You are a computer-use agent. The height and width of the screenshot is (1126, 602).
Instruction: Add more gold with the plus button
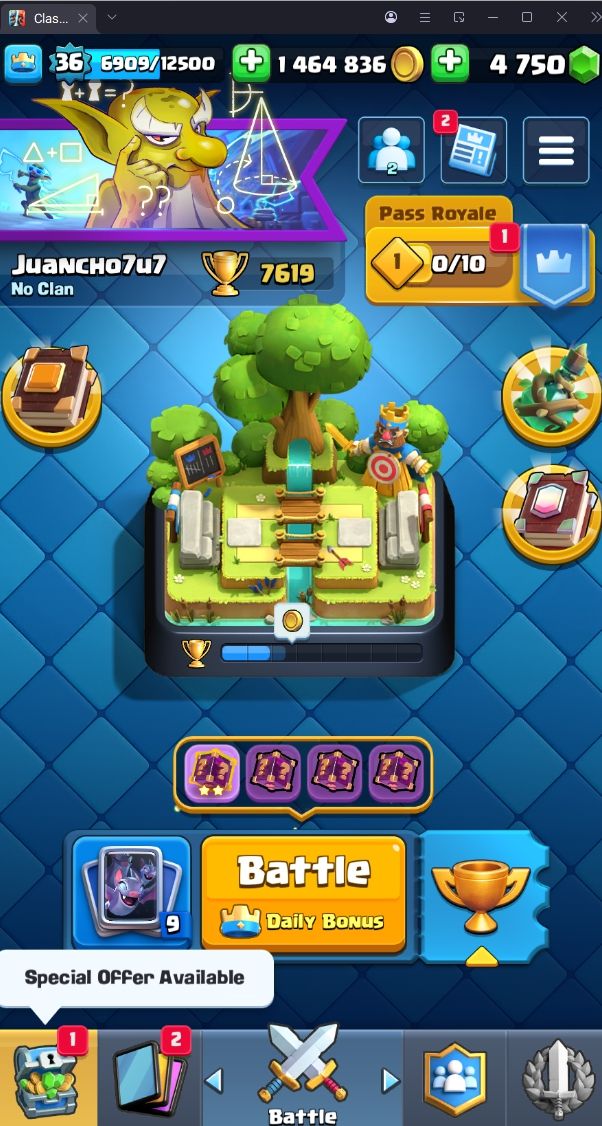coord(251,64)
